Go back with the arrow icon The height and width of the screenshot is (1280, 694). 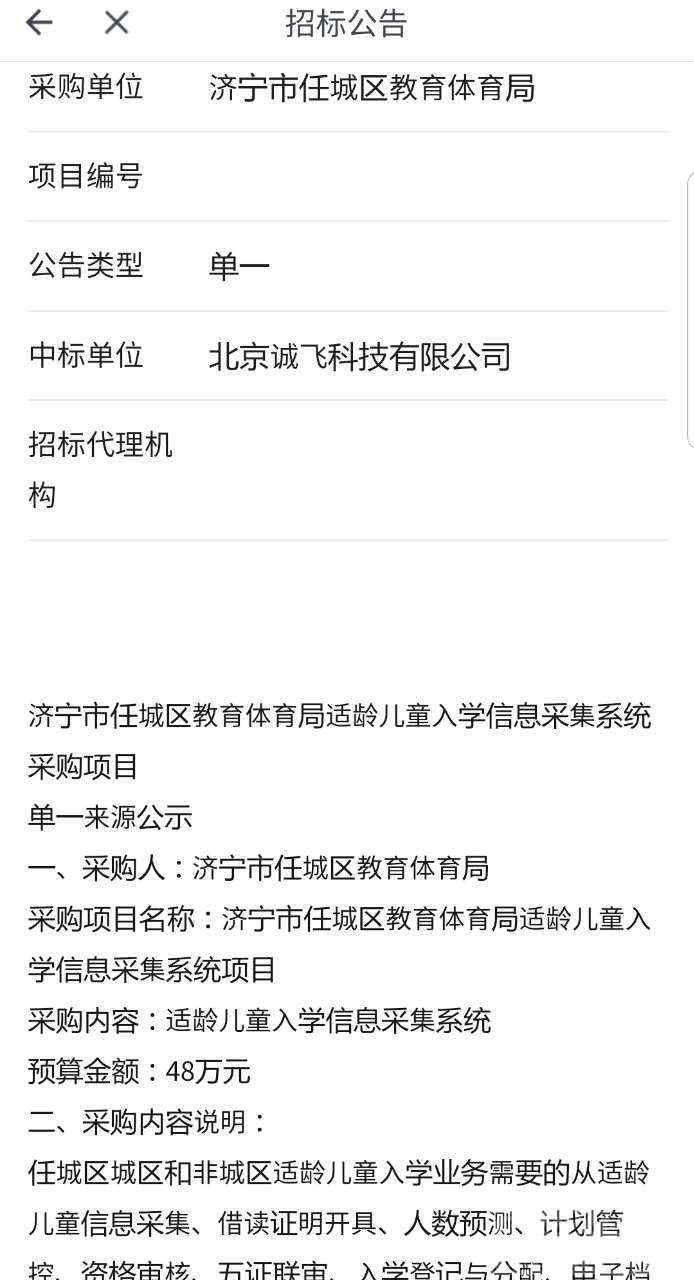39,23
